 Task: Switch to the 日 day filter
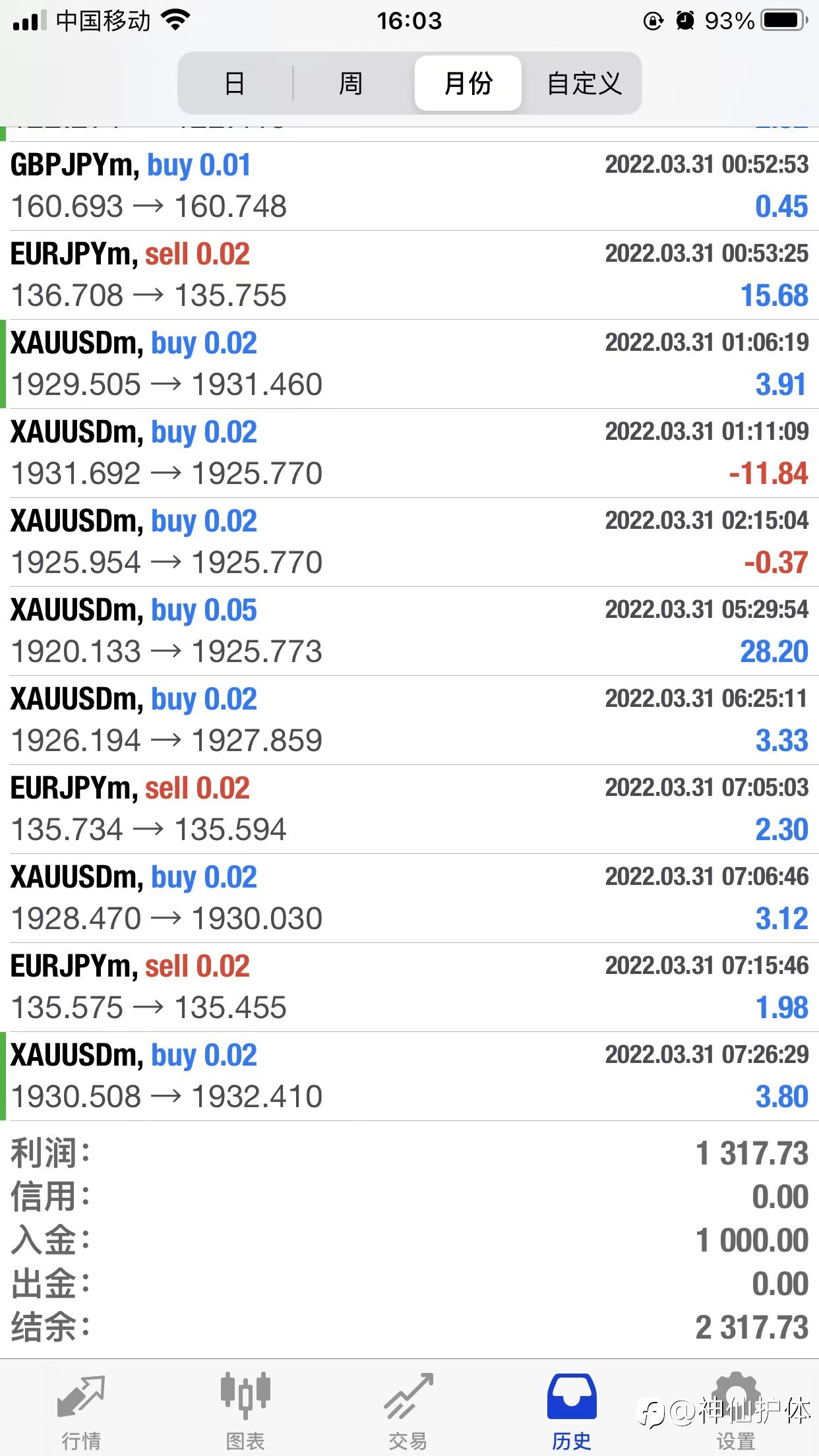click(x=235, y=83)
